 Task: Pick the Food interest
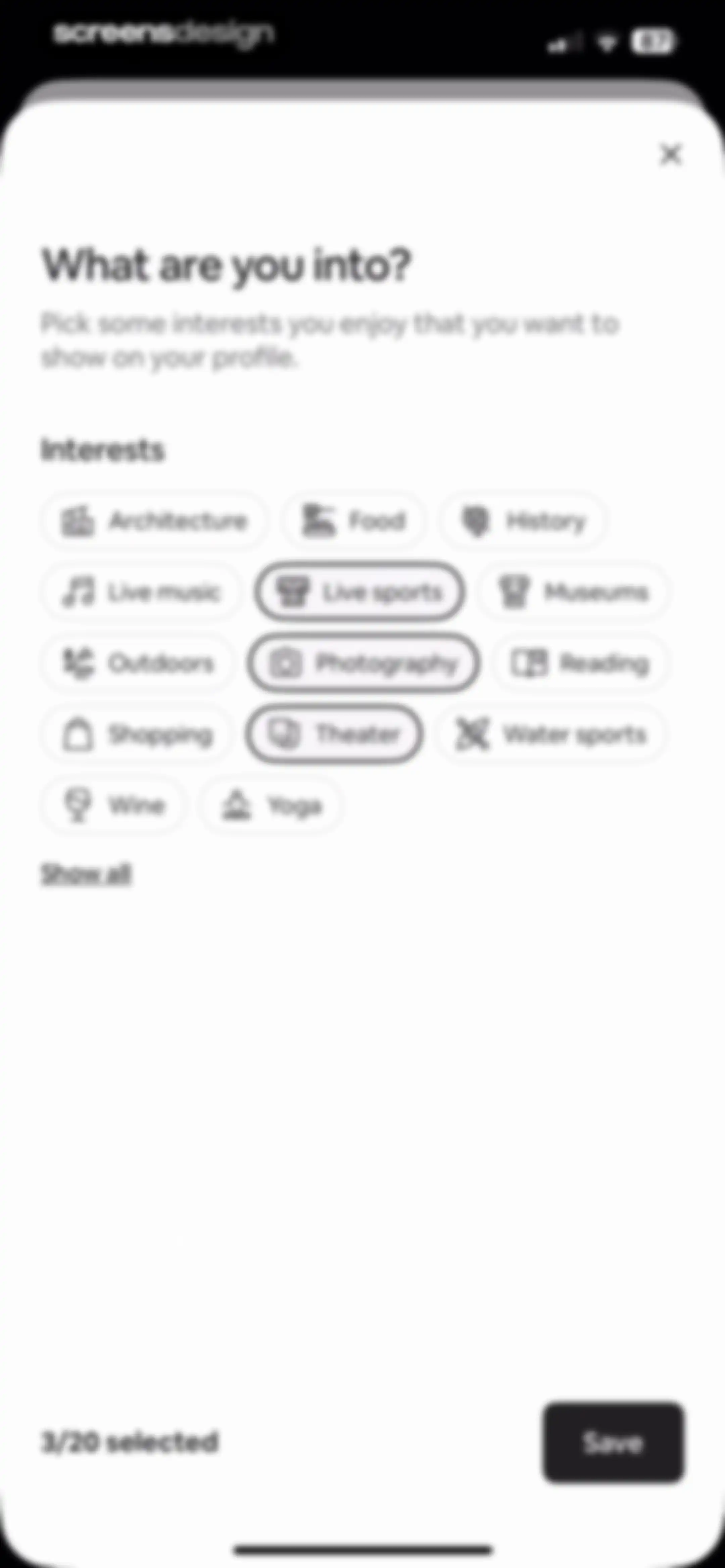coord(354,521)
